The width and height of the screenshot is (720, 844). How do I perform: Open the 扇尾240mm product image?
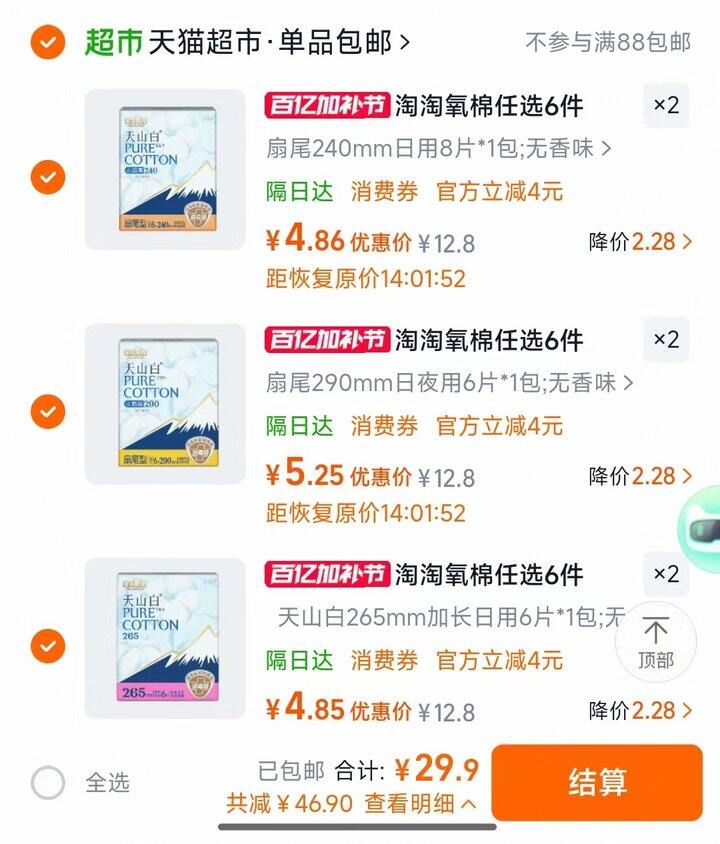tap(165, 169)
